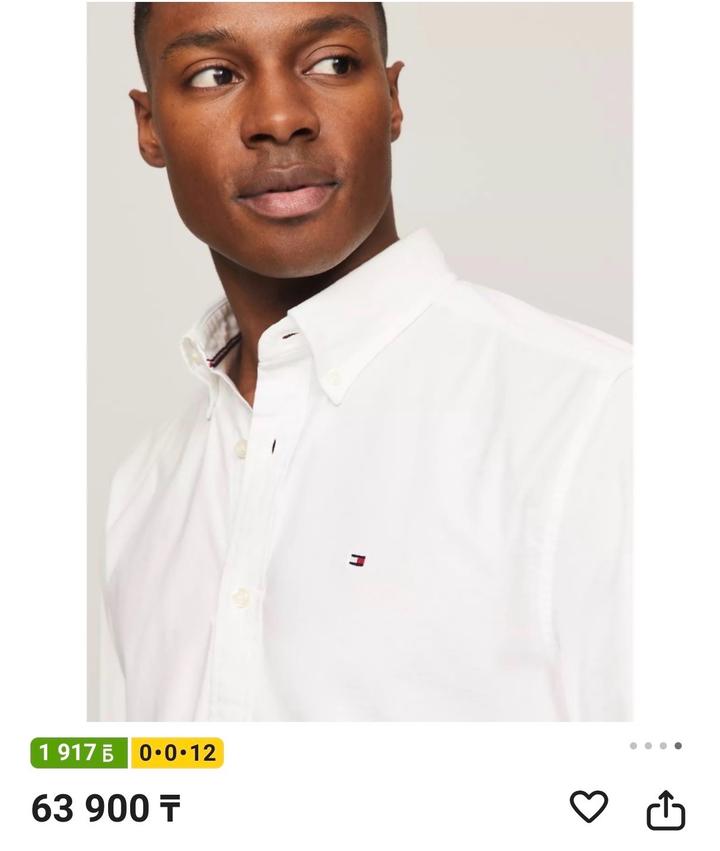Open the product photo full screen
The width and height of the screenshot is (720, 851).
[x=360, y=360]
